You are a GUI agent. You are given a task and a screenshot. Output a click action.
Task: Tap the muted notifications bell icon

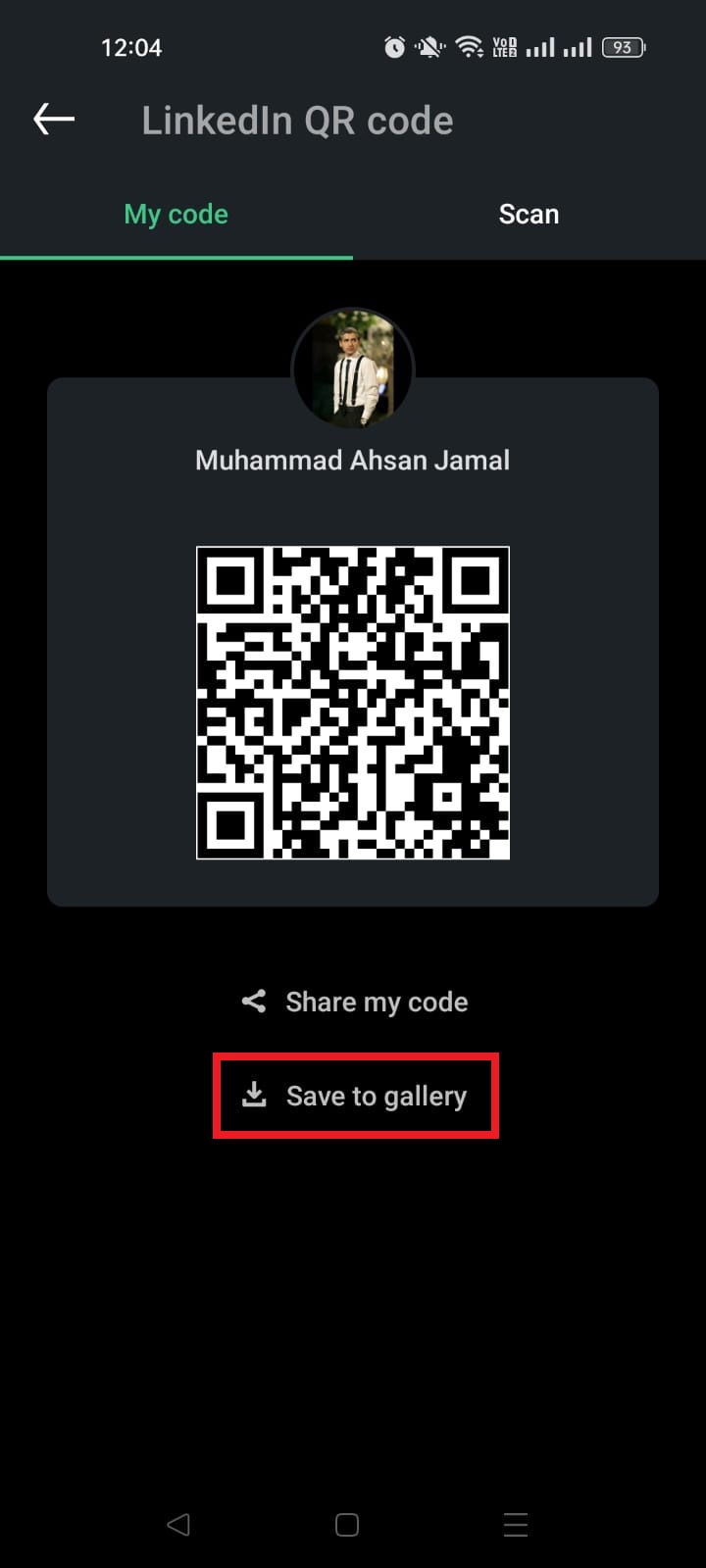(429, 46)
